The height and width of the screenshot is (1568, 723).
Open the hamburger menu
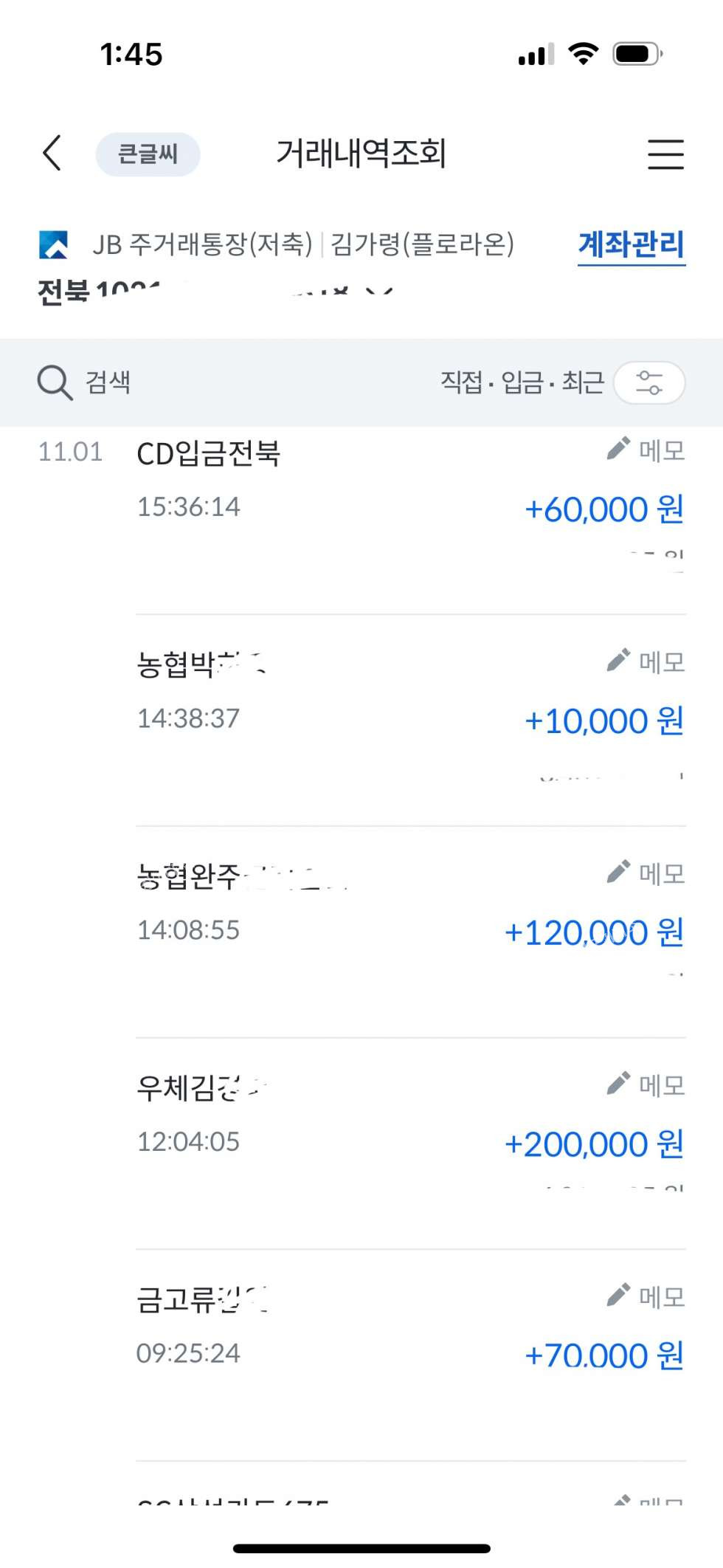(665, 154)
